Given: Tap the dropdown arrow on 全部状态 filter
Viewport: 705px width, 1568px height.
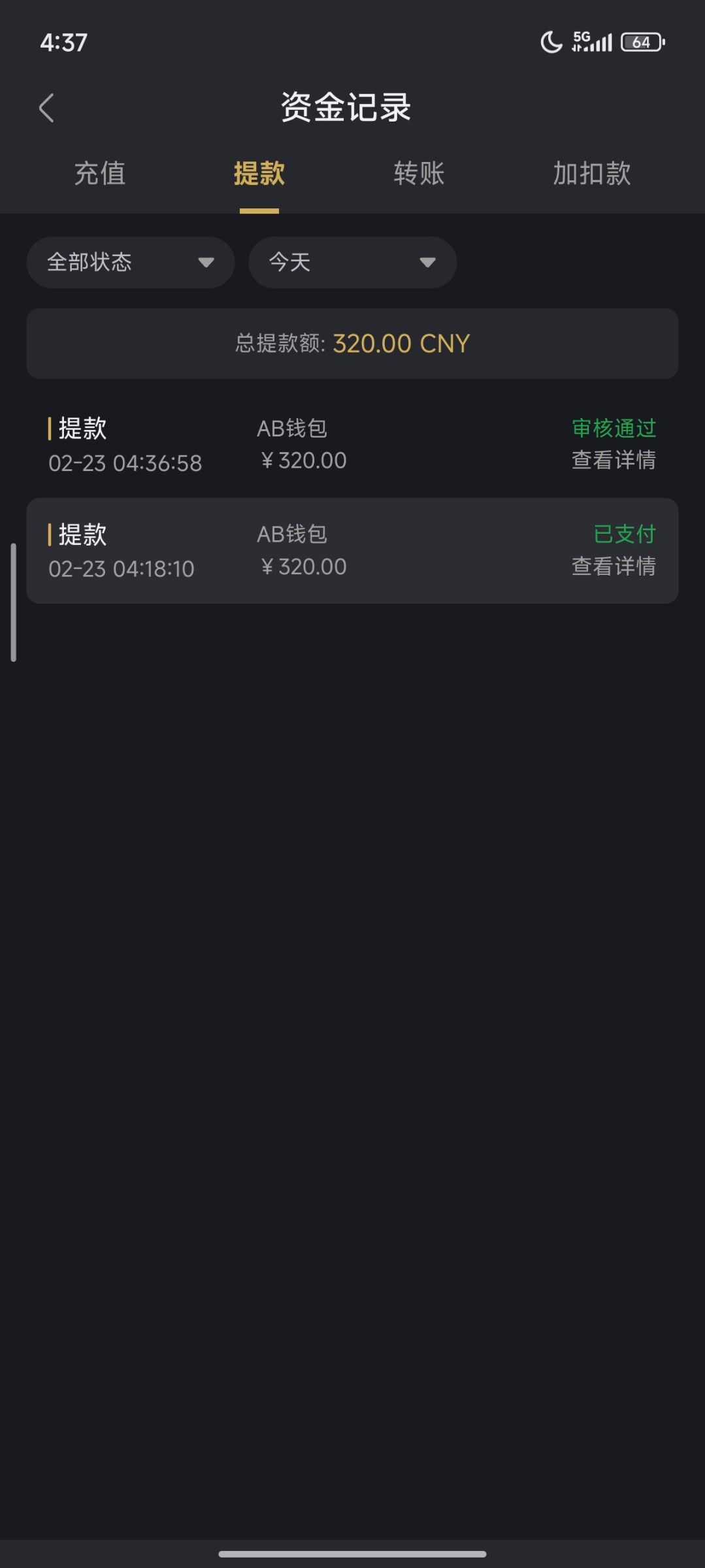Looking at the screenshot, I should click(207, 262).
